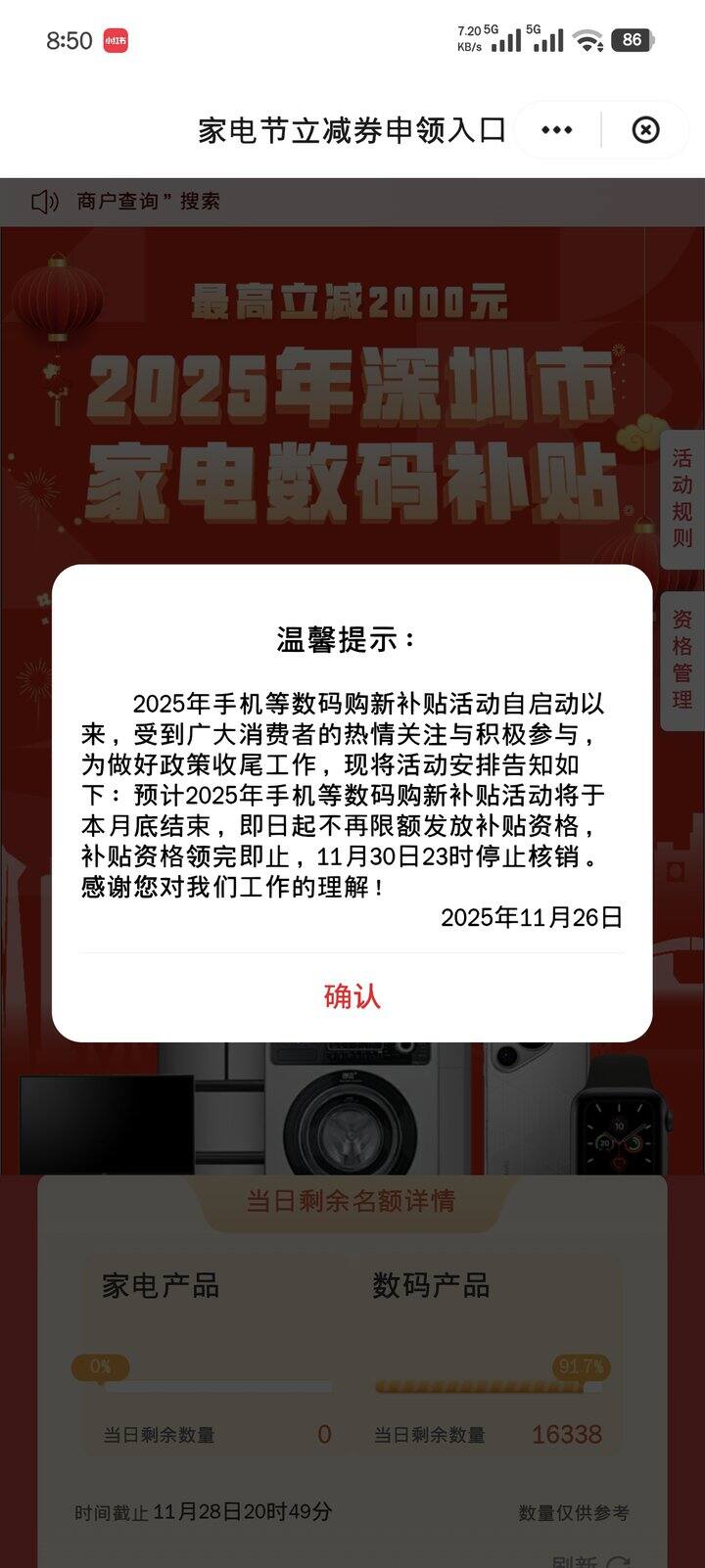Open the mini program's three-dot menu
This screenshot has height=1568, width=705.
coord(556,129)
